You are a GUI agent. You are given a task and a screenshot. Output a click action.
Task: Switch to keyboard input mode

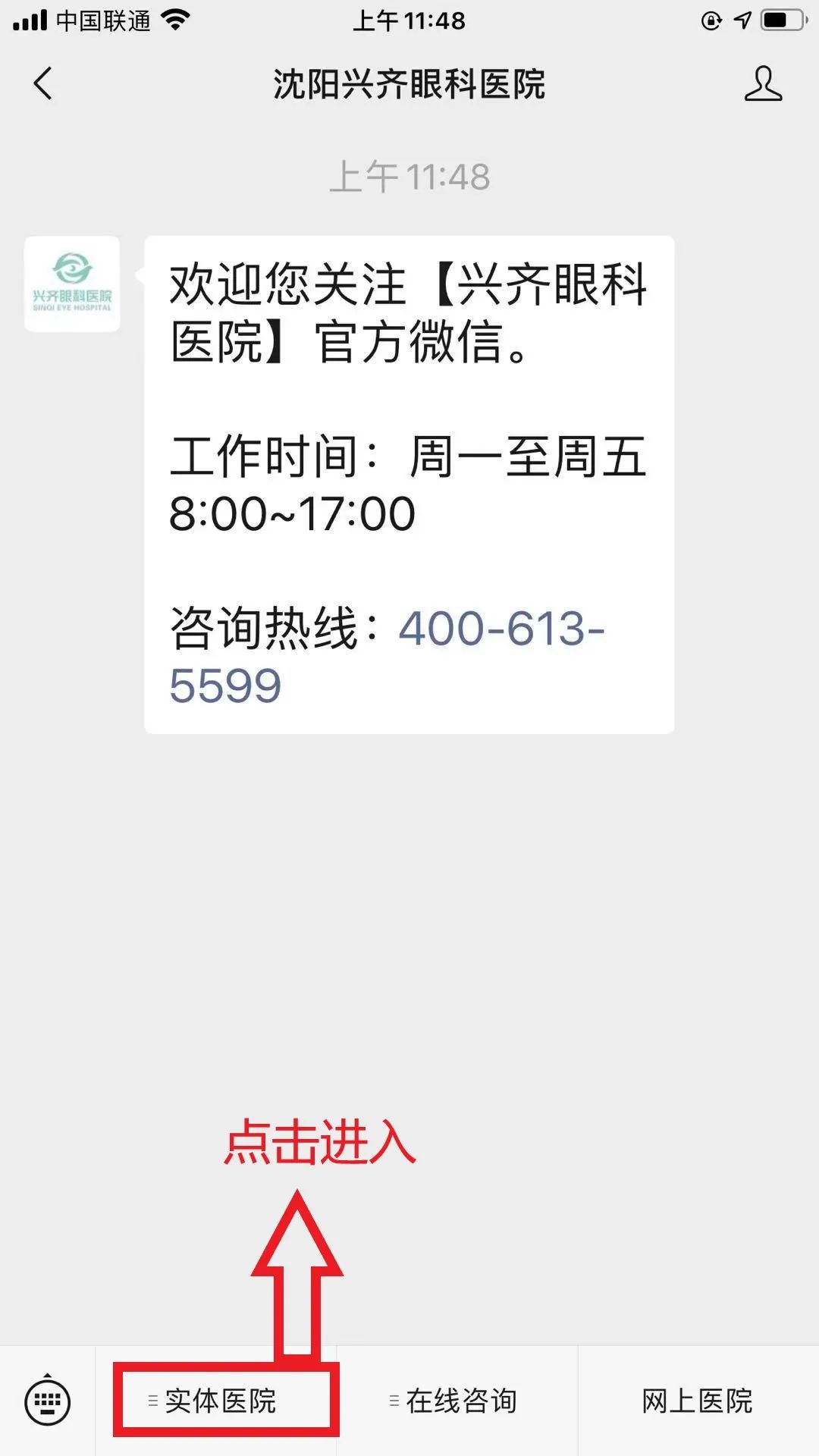[x=48, y=1401]
